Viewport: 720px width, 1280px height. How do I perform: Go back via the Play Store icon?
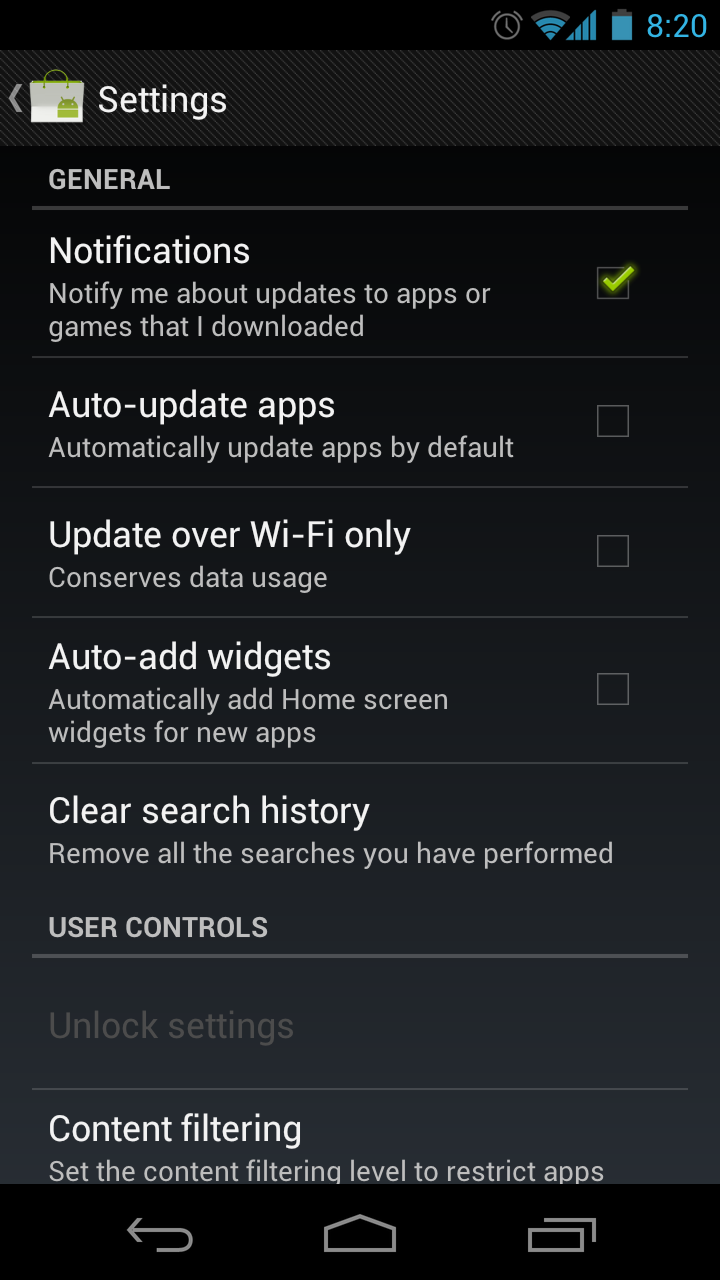click(x=55, y=98)
